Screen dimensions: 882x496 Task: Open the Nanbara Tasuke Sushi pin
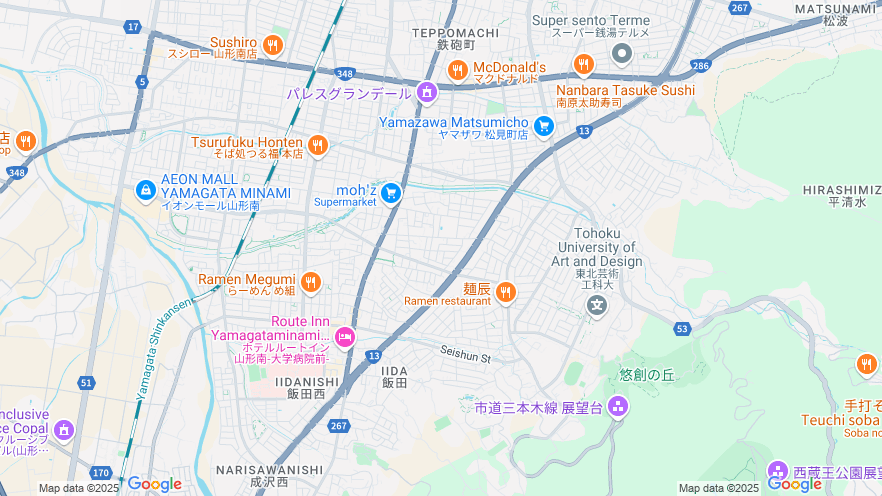pos(584,65)
